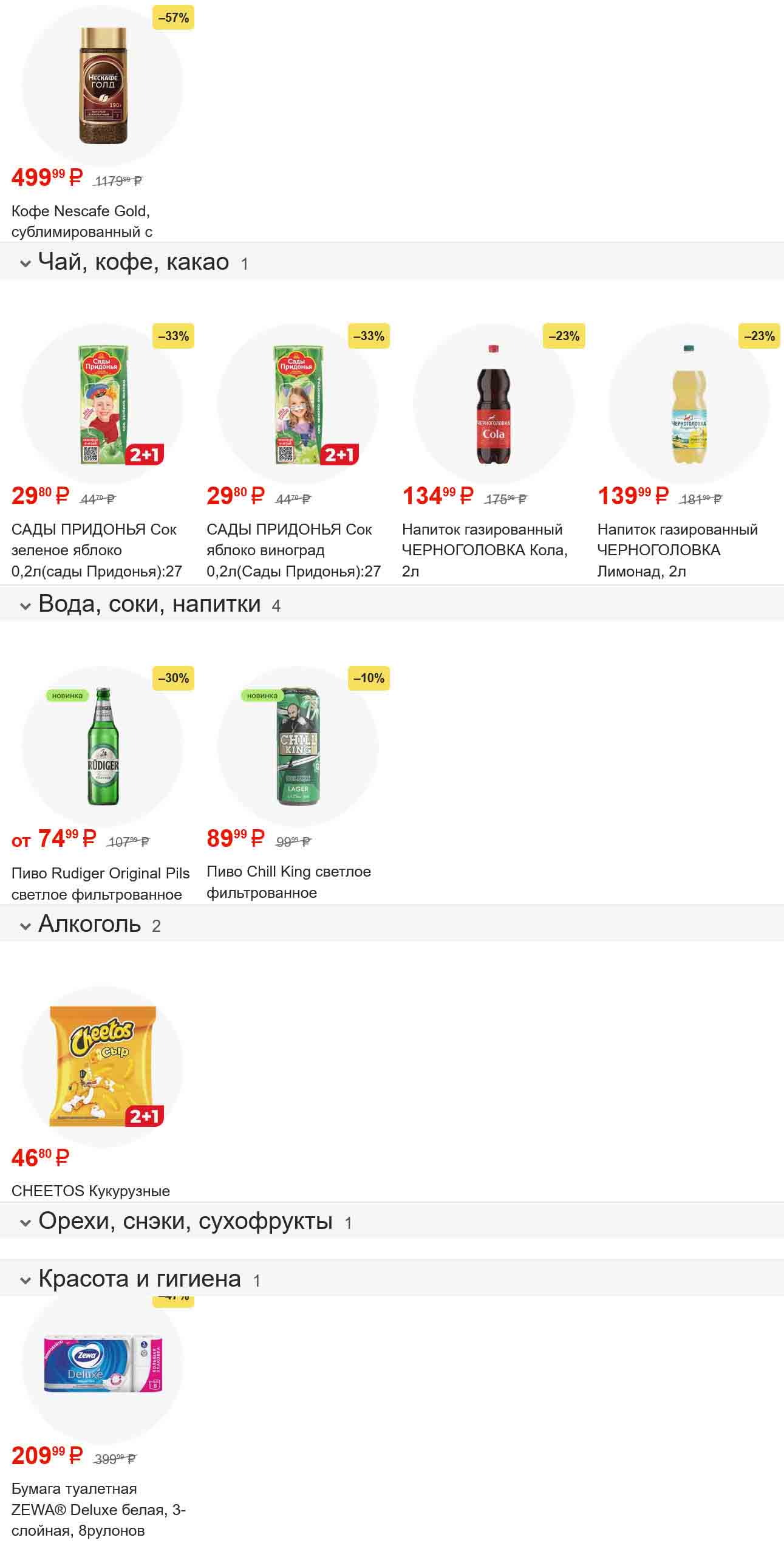Open Сады Придонья зеленое яблоко juice card

[x=102, y=404]
